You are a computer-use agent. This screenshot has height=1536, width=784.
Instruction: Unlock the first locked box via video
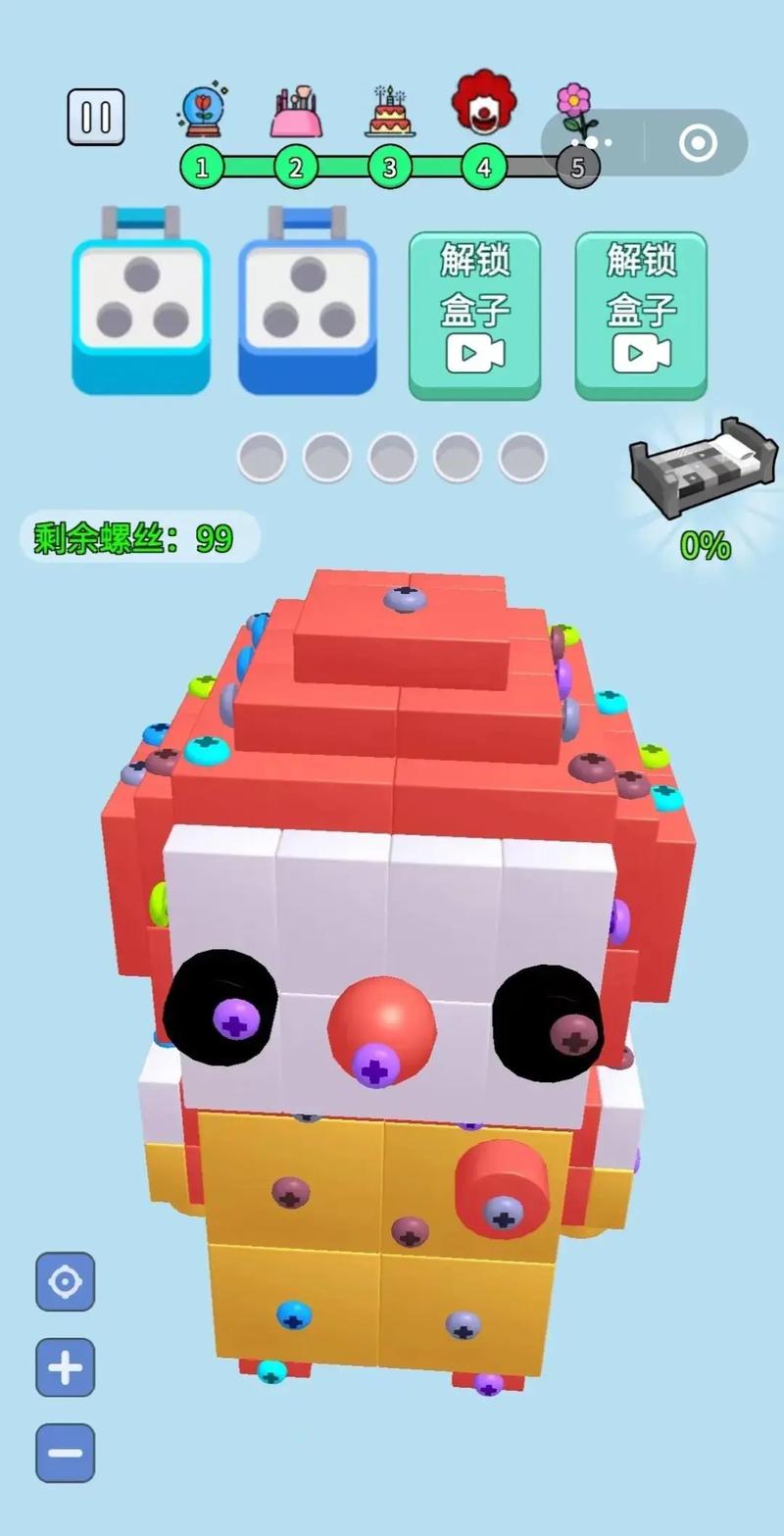click(x=474, y=316)
